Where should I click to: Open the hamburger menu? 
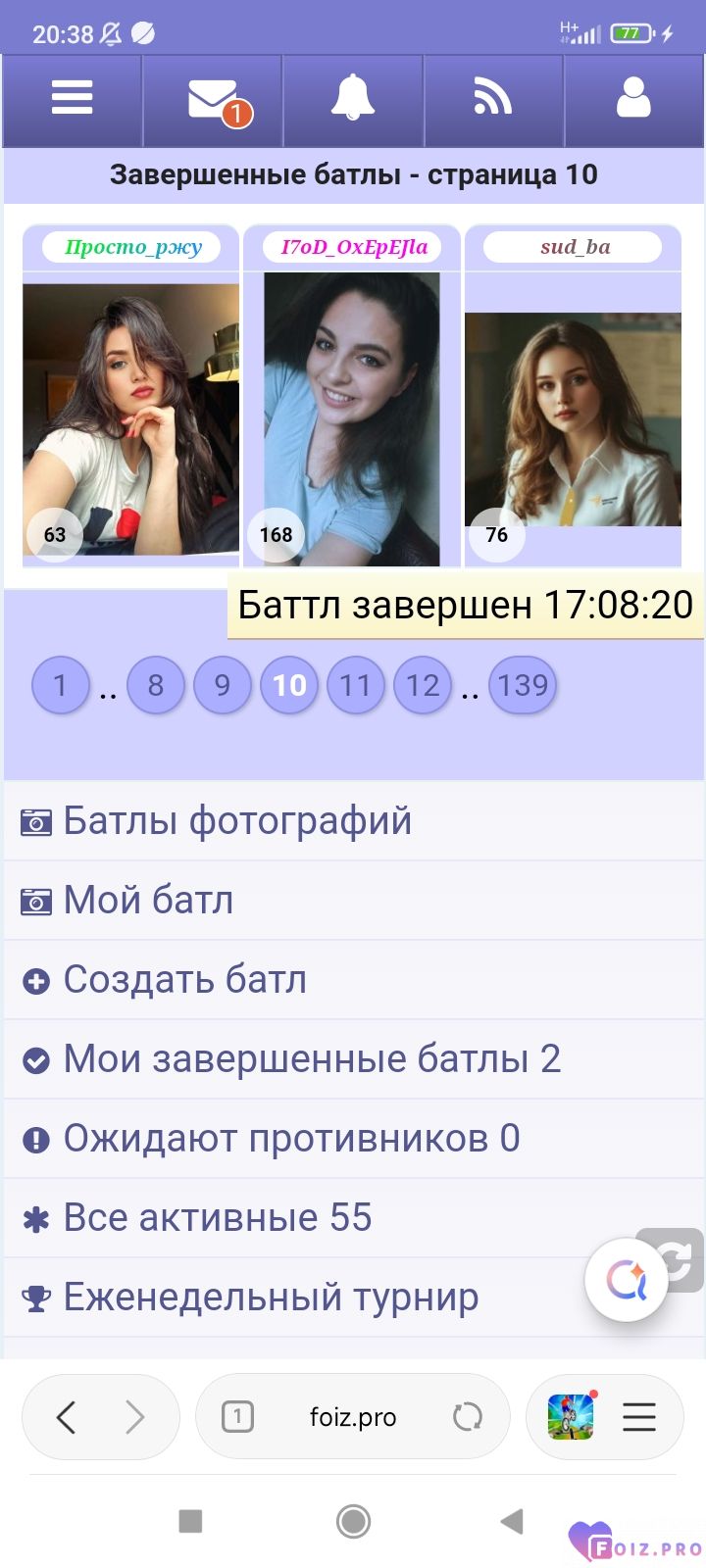click(73, 99)
